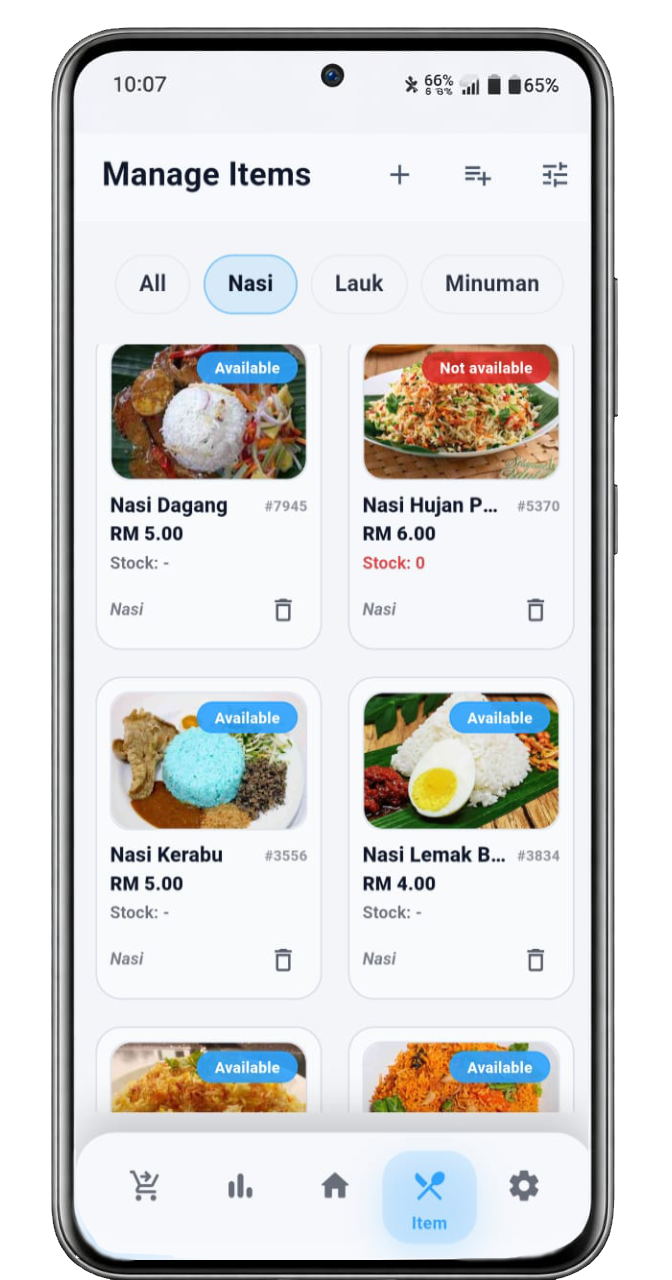Select the Nasi category chip
This screenshot has width=672, height=1280.
[x=250, y=284]
